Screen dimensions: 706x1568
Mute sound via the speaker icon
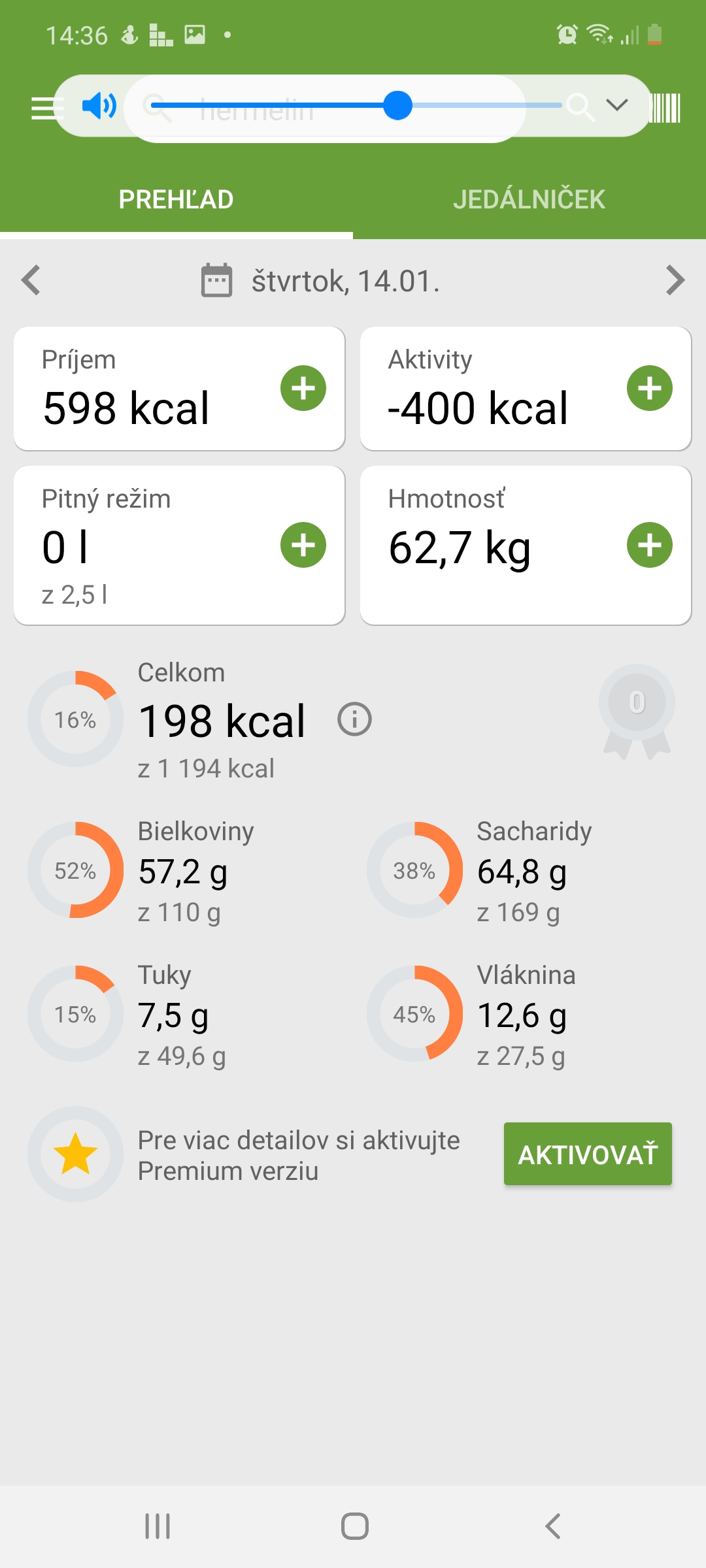(99, 105)
